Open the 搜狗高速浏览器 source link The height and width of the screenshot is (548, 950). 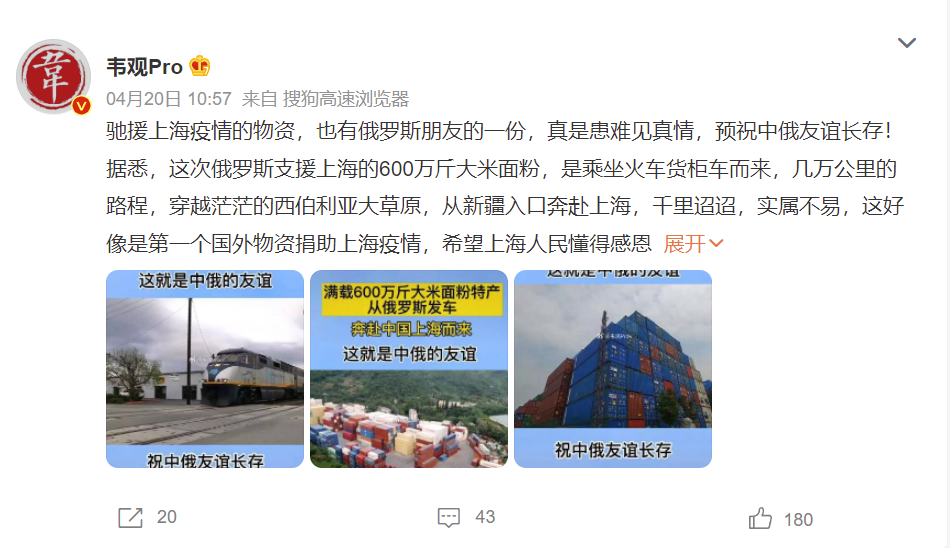(x=346, y=99)
